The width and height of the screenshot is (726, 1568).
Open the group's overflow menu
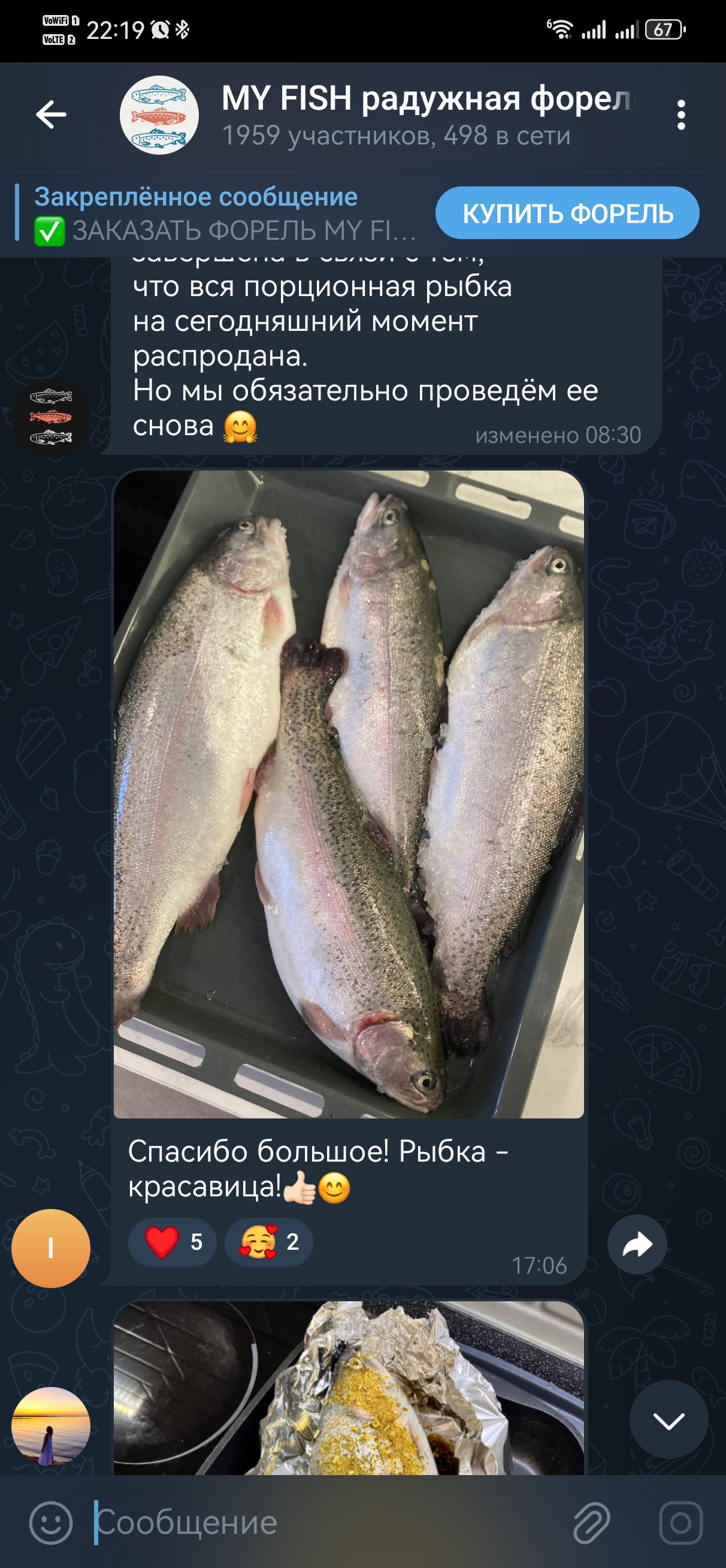[x=680, y=115]
